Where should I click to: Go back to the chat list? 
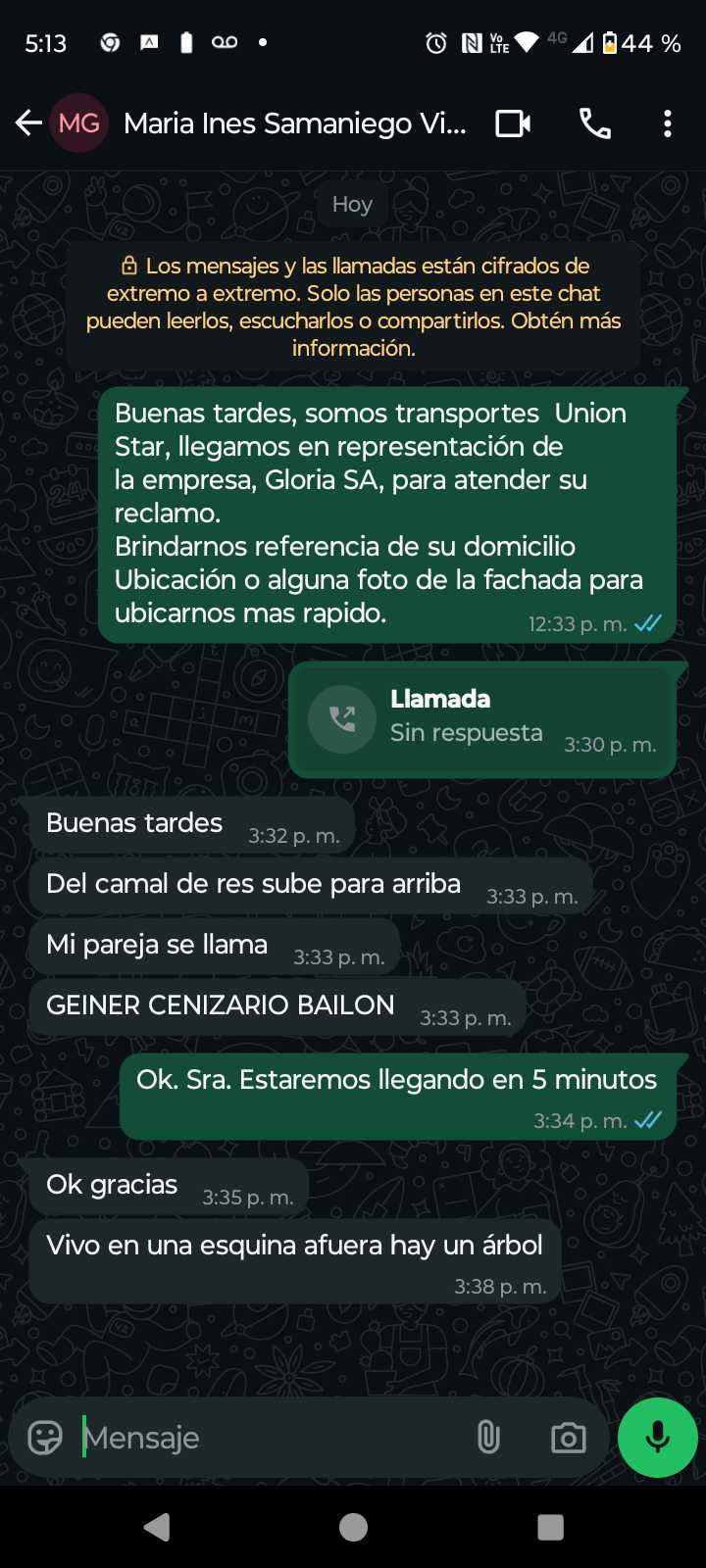coord(28,123)
